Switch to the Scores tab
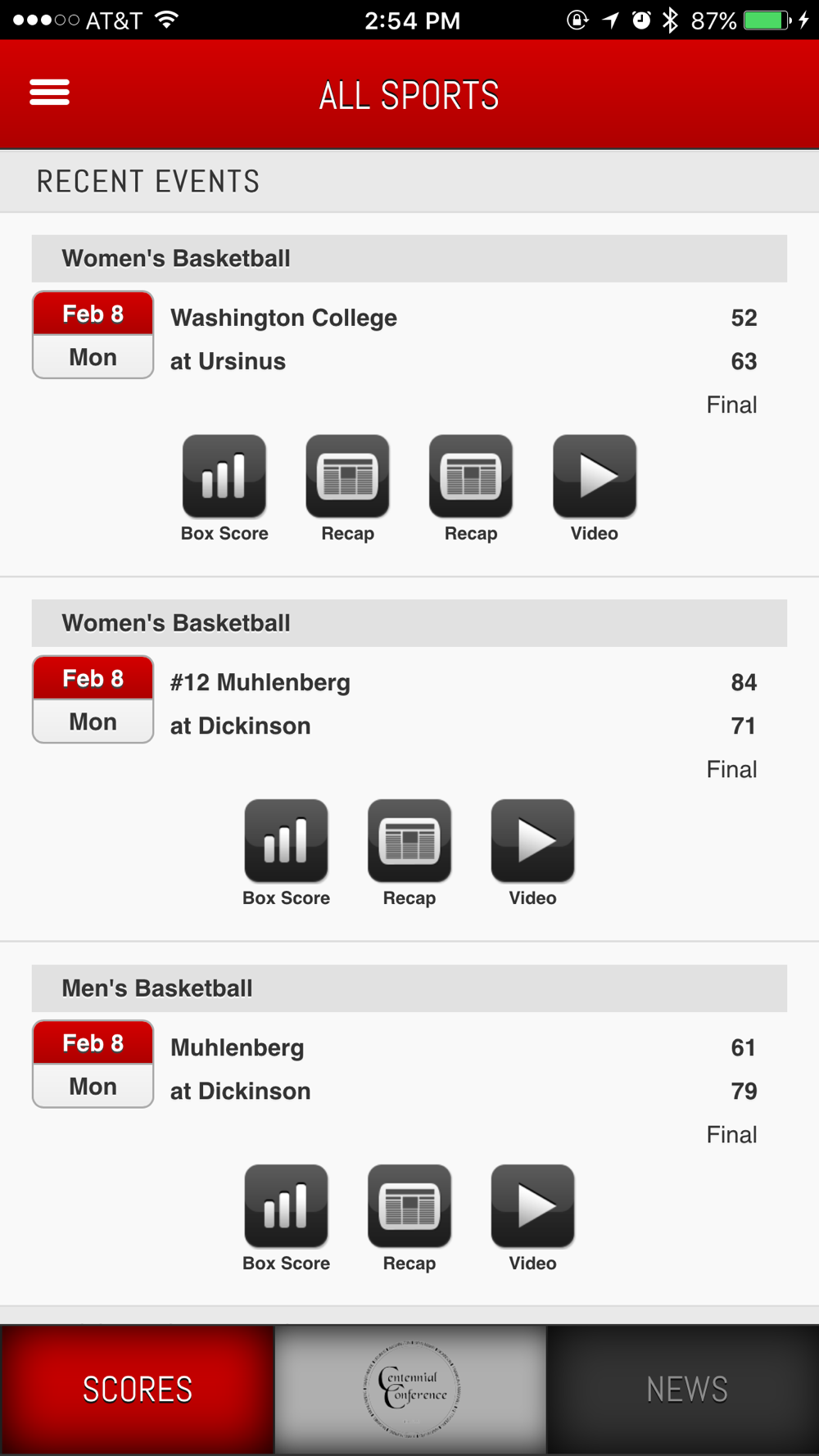 pos(137,1390)
